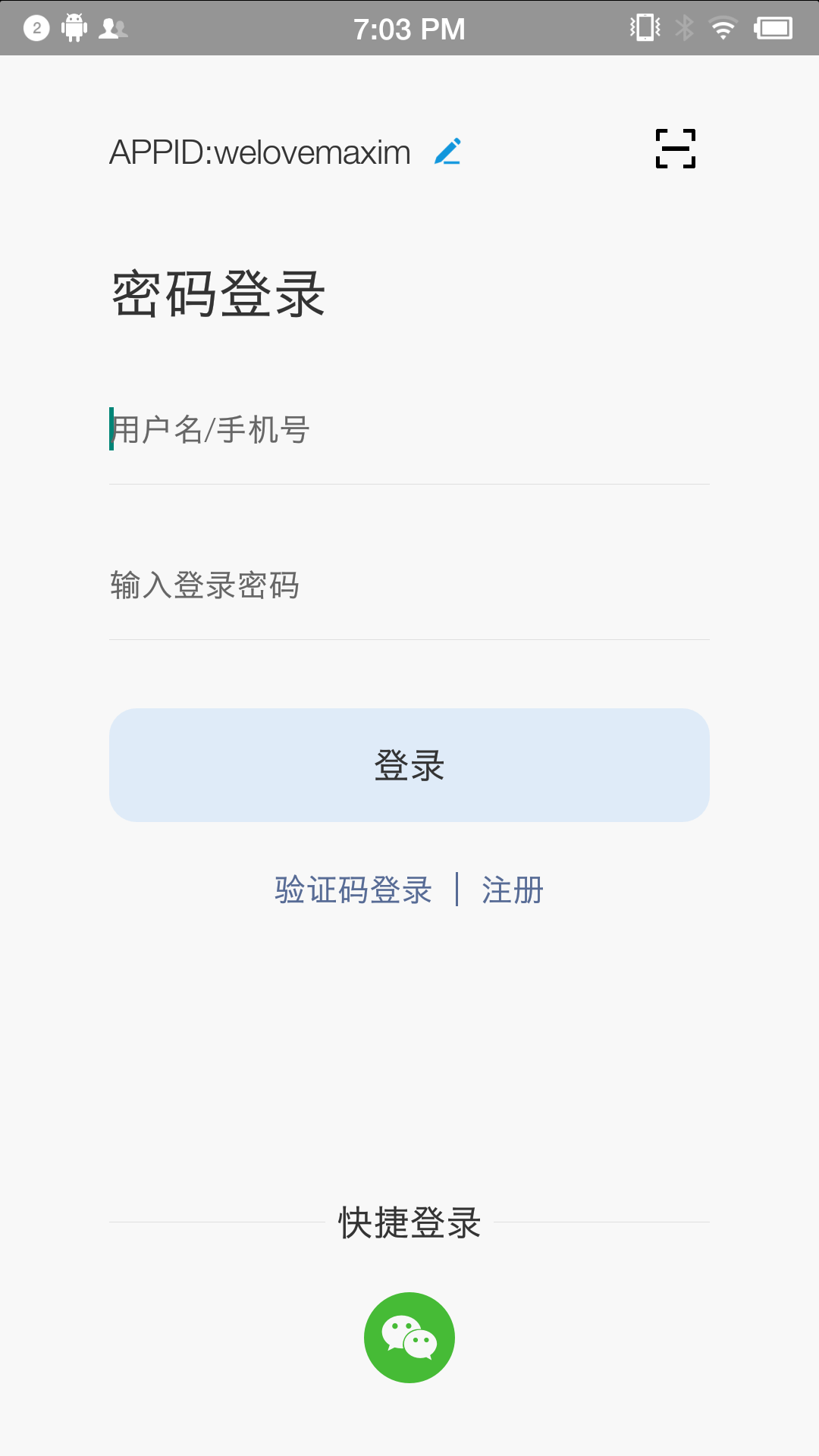Click the 7:03 PM clock display
819x1456 pixels.
pos(409,27)
